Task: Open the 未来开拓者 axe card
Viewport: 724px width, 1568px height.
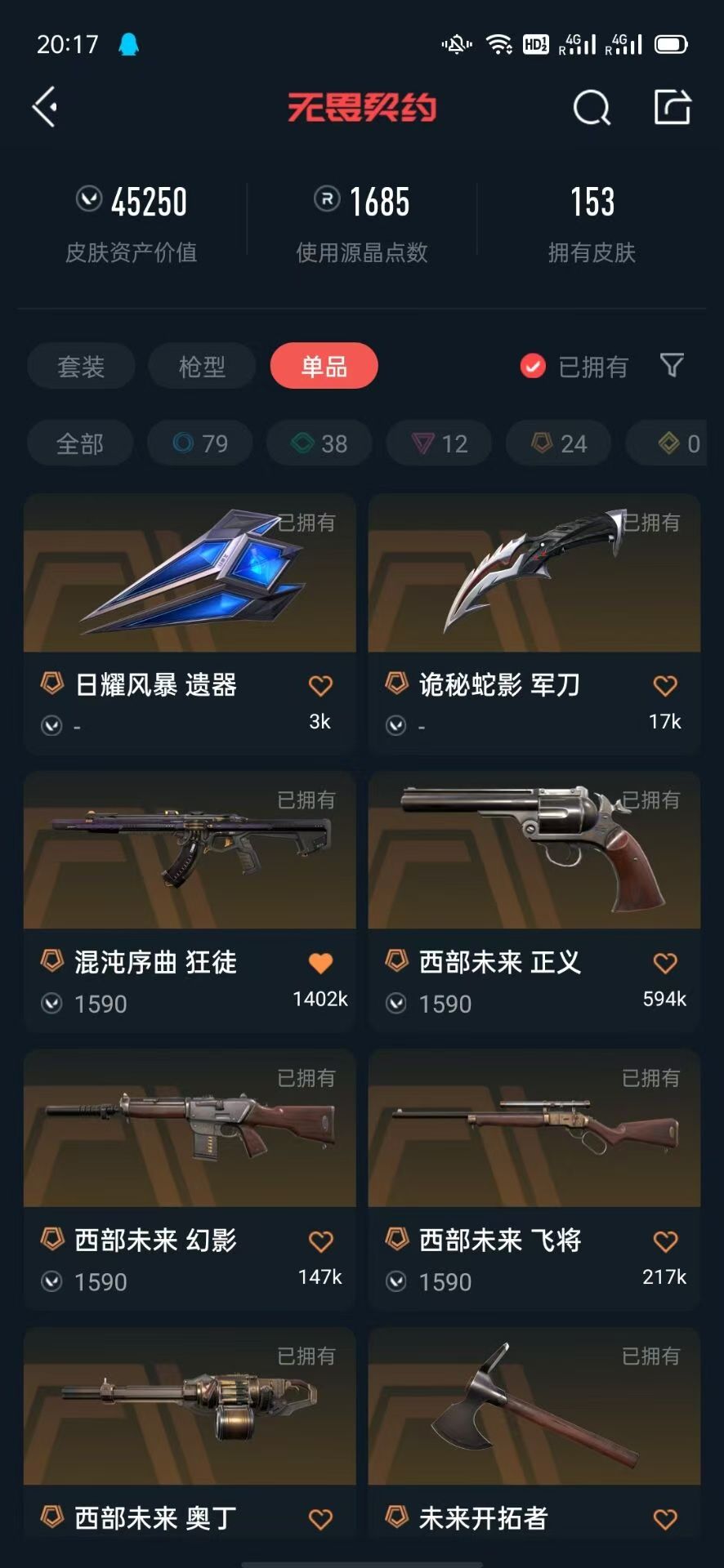Action: click(x=534, y=1431)
